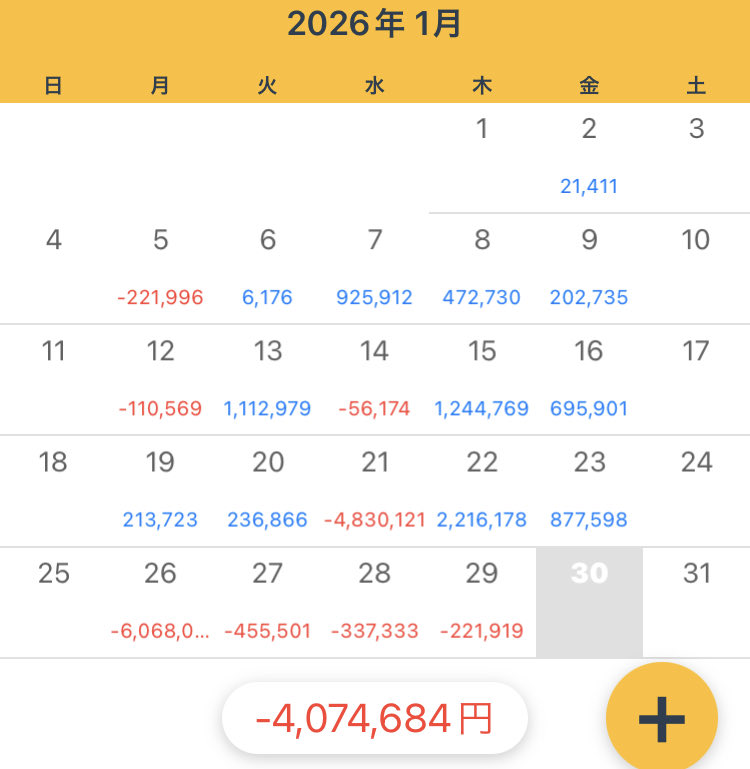Open January 27 showing -455,501
The height and width of the screenshot is (769, 750).
268,601
